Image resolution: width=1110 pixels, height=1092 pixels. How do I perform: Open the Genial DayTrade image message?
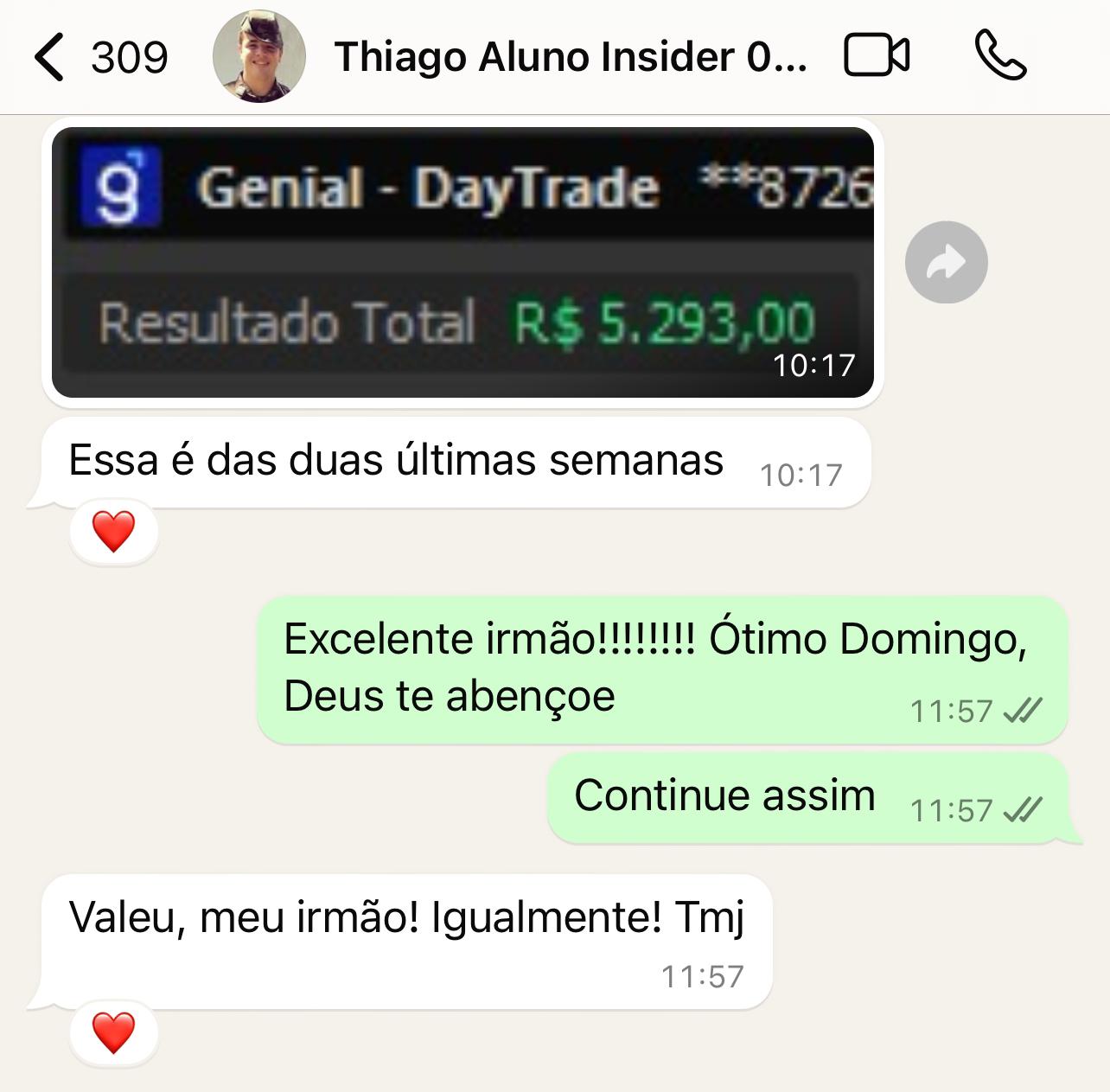462,262
